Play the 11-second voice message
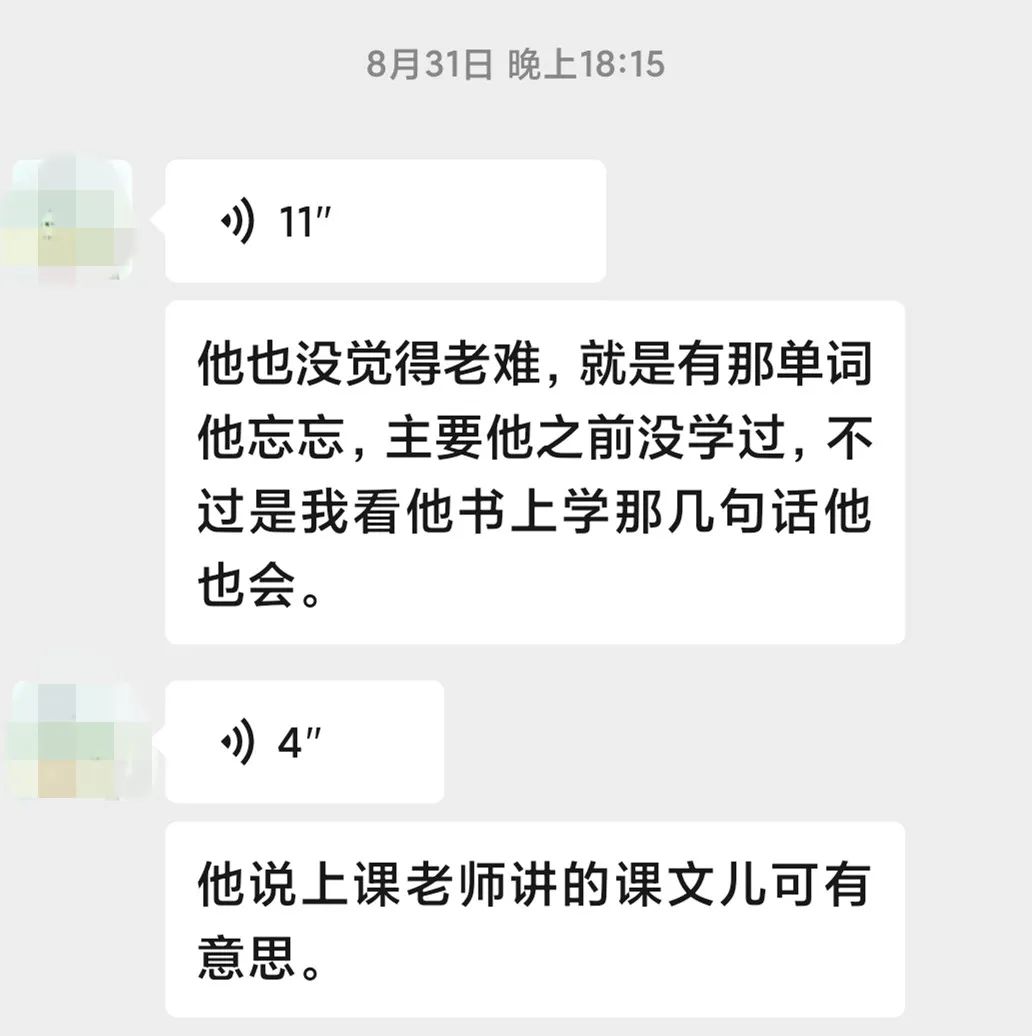Viewport: 1032px width, 1036px height. [384, 221]
